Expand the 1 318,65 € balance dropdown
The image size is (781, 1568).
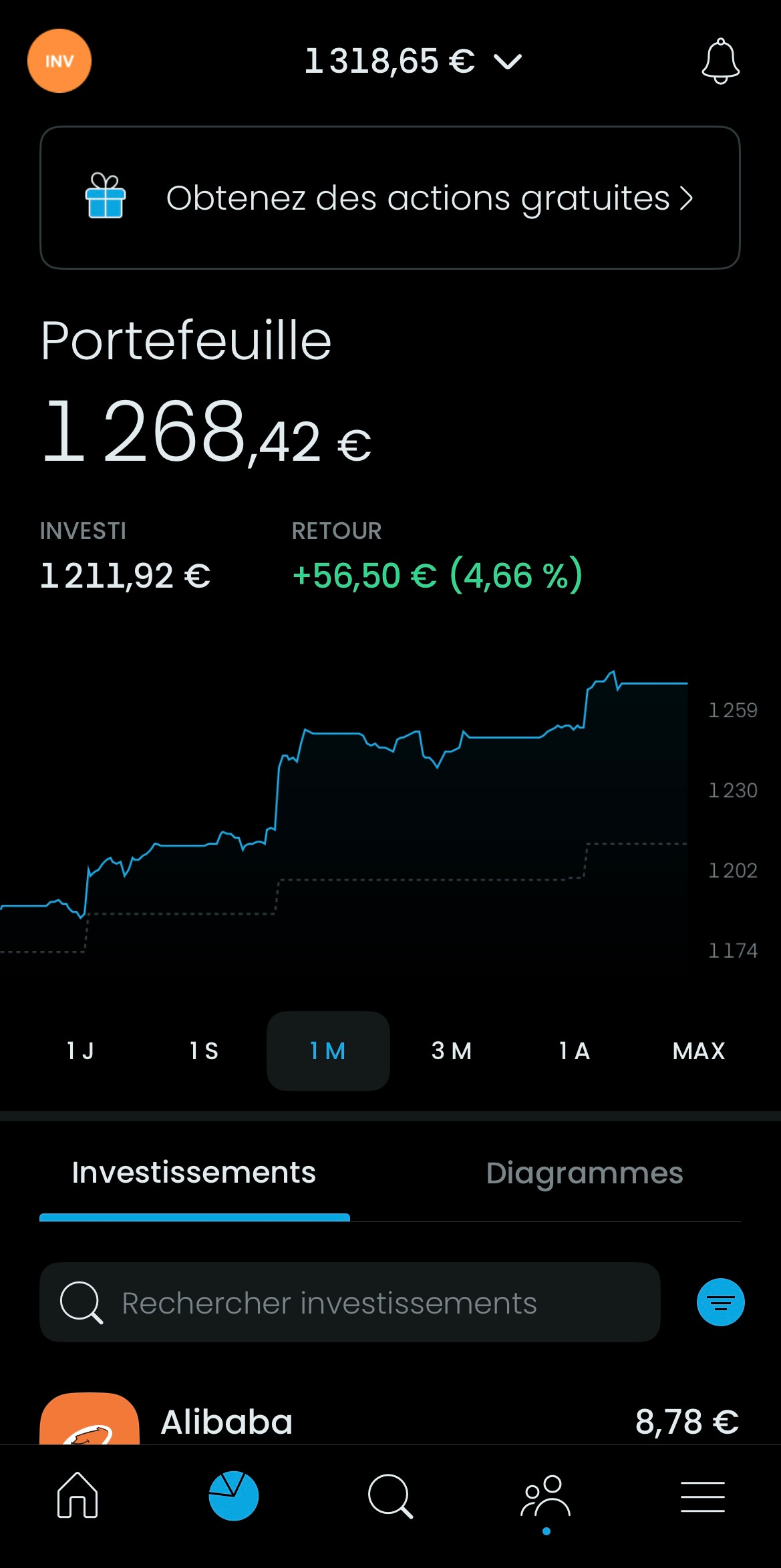click(x=413, y=61)
